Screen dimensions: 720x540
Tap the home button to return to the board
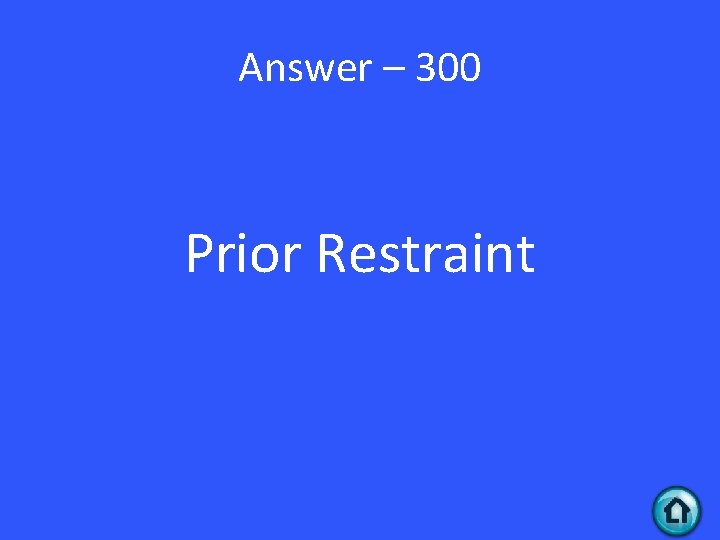point(677,511)
